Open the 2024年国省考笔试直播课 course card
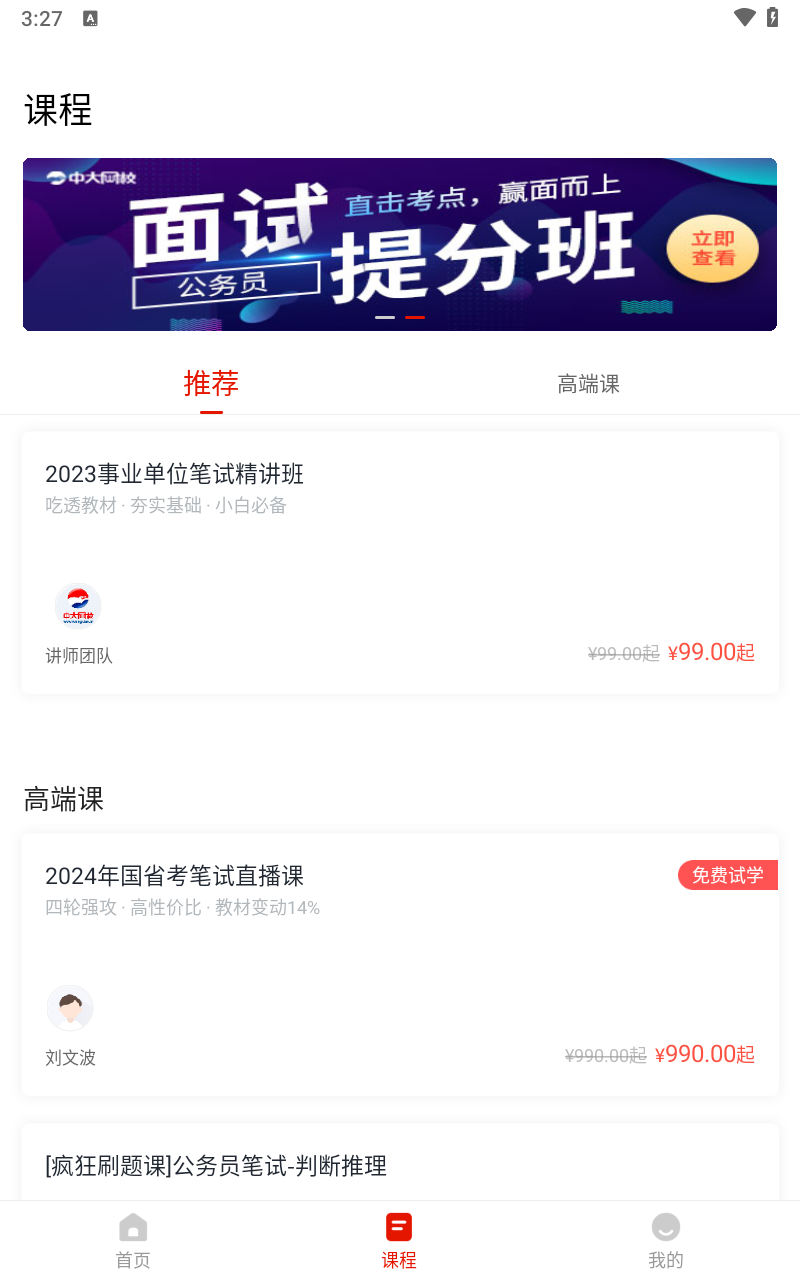 point(400,964)
